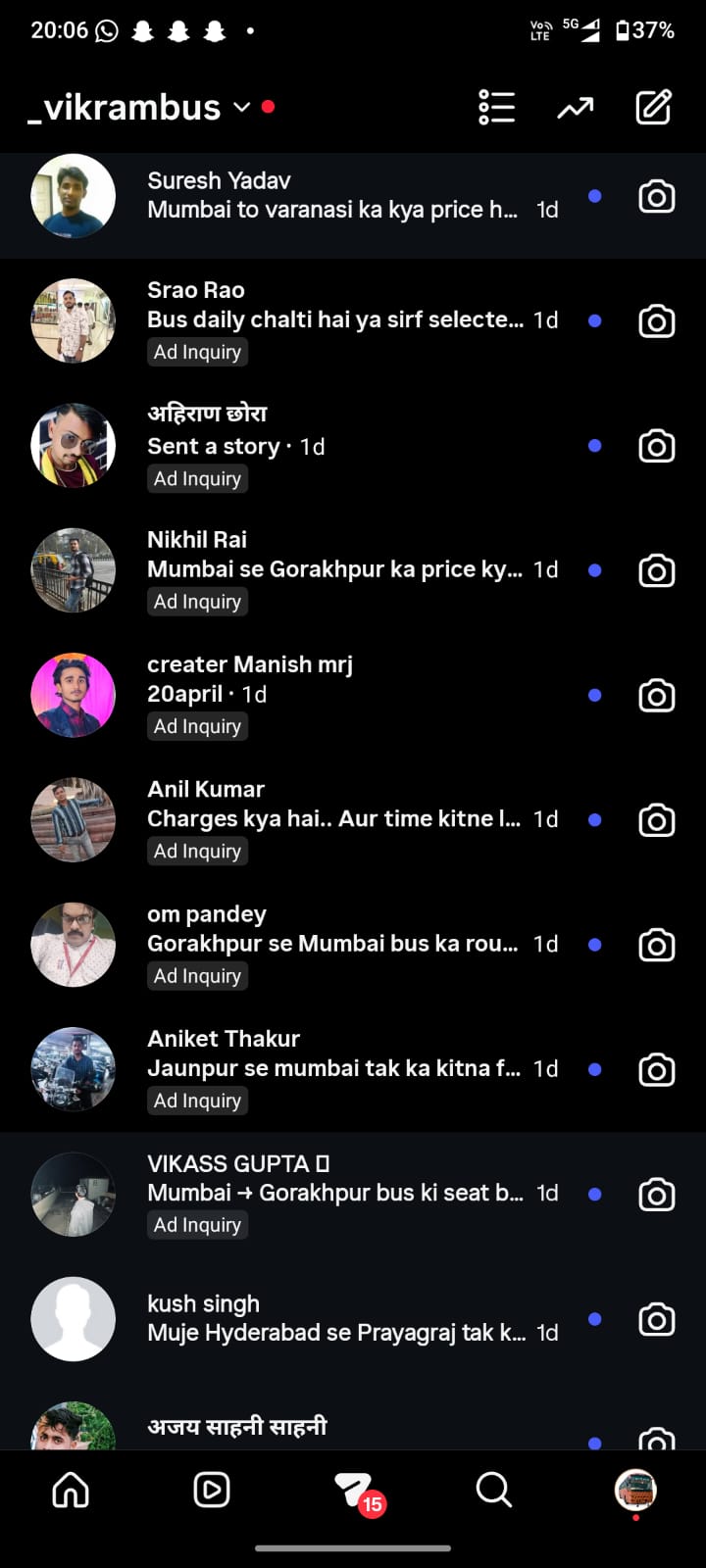Open the camera next to Nikhil Rai's chat
706x1568 pixels.
pos(656,570)
